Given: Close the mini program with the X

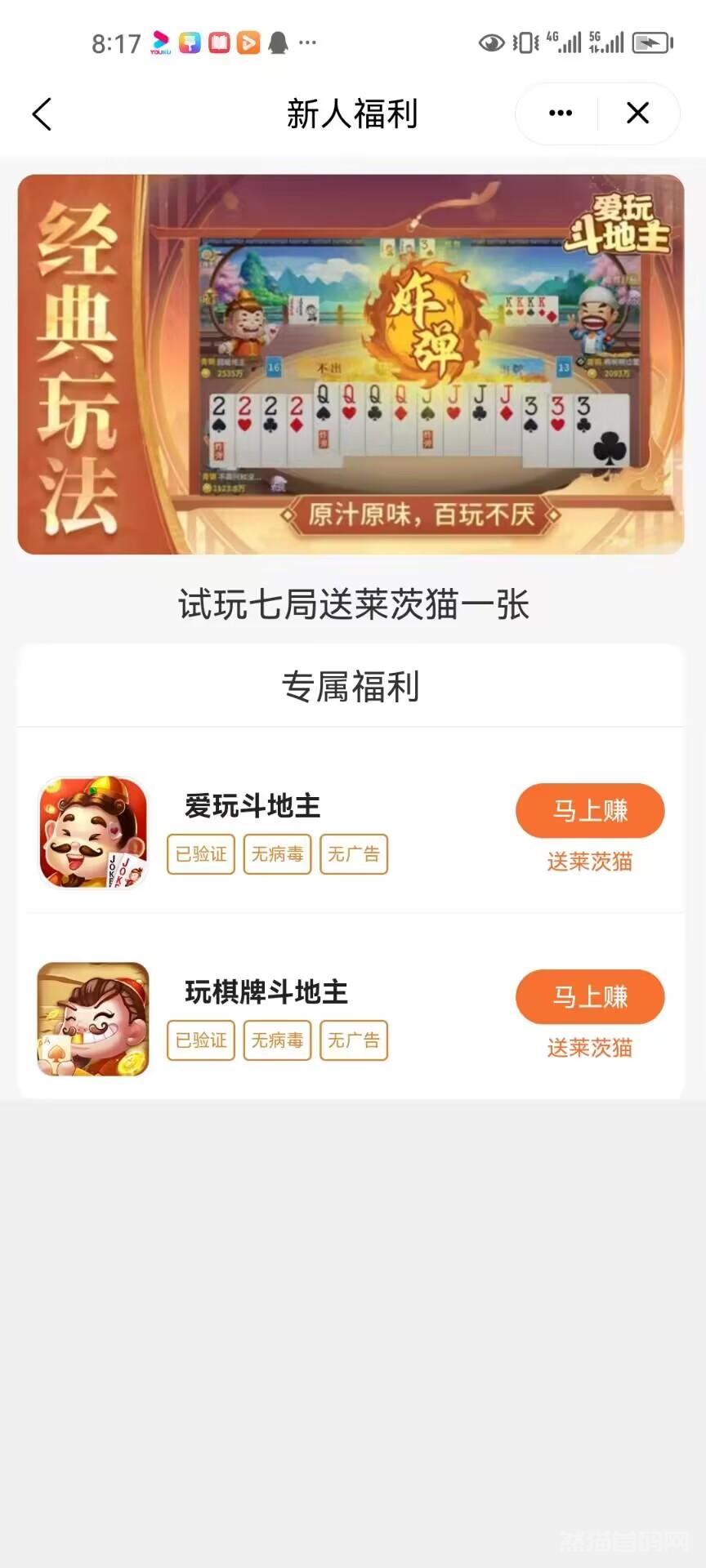Looking at the screenshot, I should click(x=637, y=113).
